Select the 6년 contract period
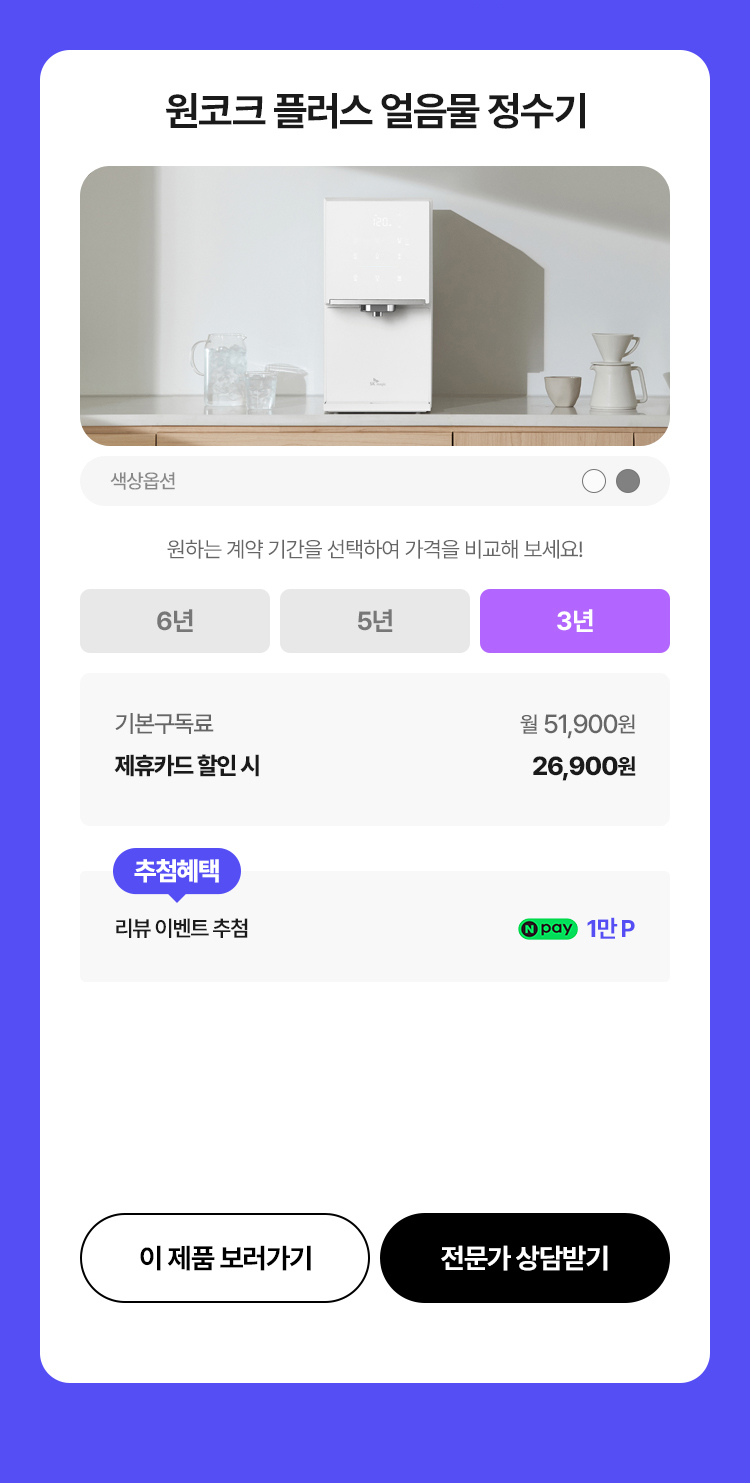Screen dimensions: 750x1483 point(175,621)
